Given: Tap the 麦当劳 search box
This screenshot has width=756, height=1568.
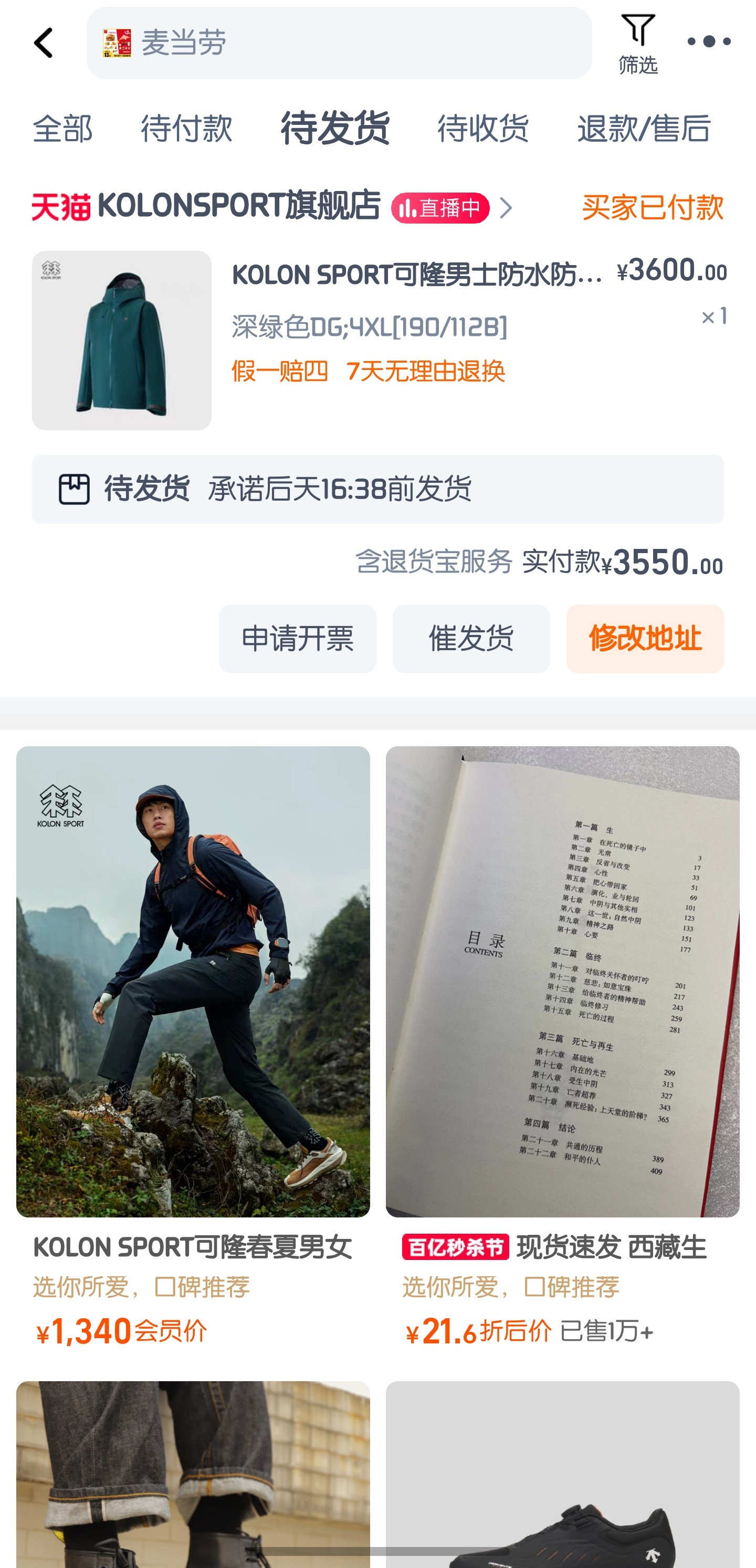Looking at the screenshot, I should [x=339, y=43].
